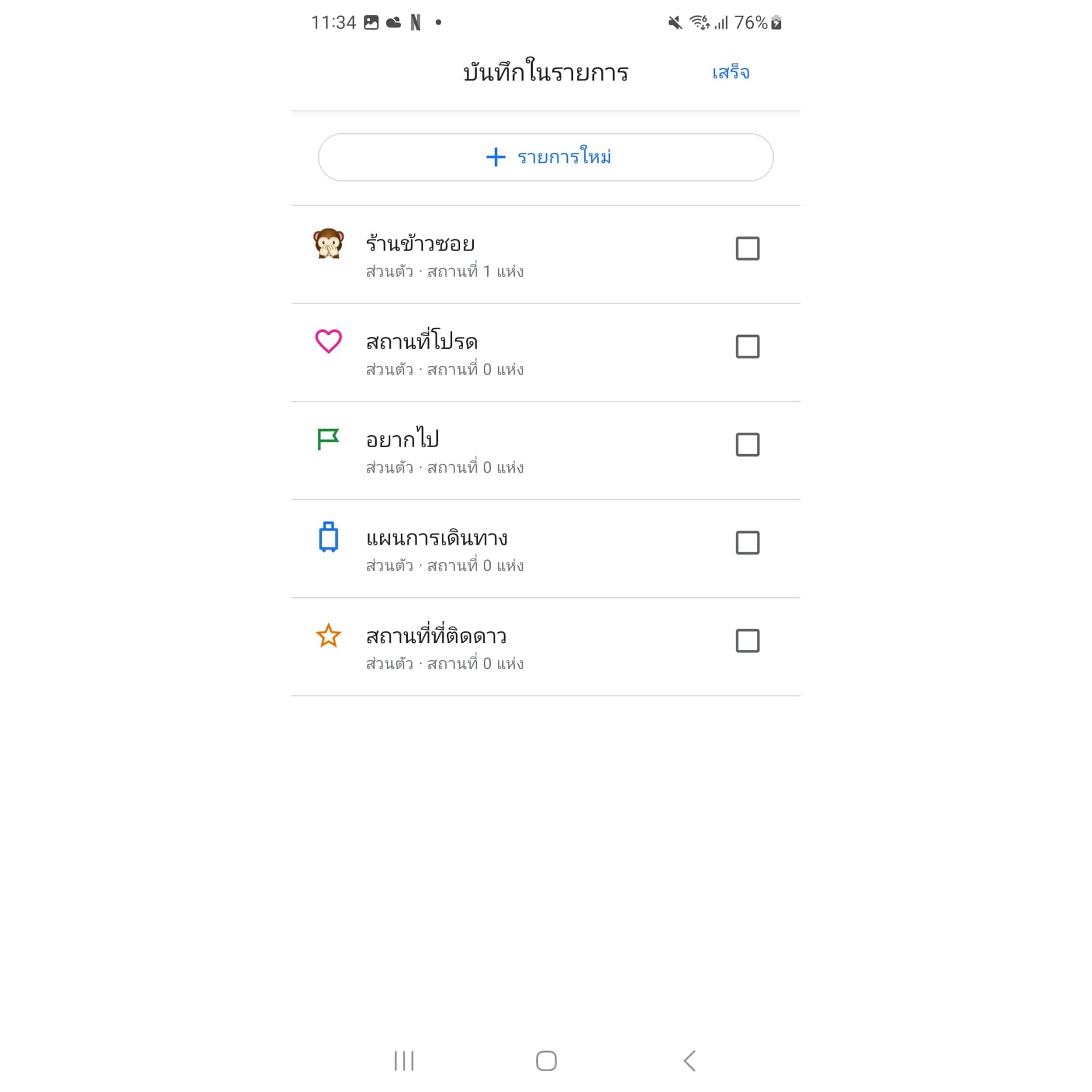Screen dimensions: 1092x1092
Task: Tap เสร็จ to finish saving
Action: (x=730, y=73)
